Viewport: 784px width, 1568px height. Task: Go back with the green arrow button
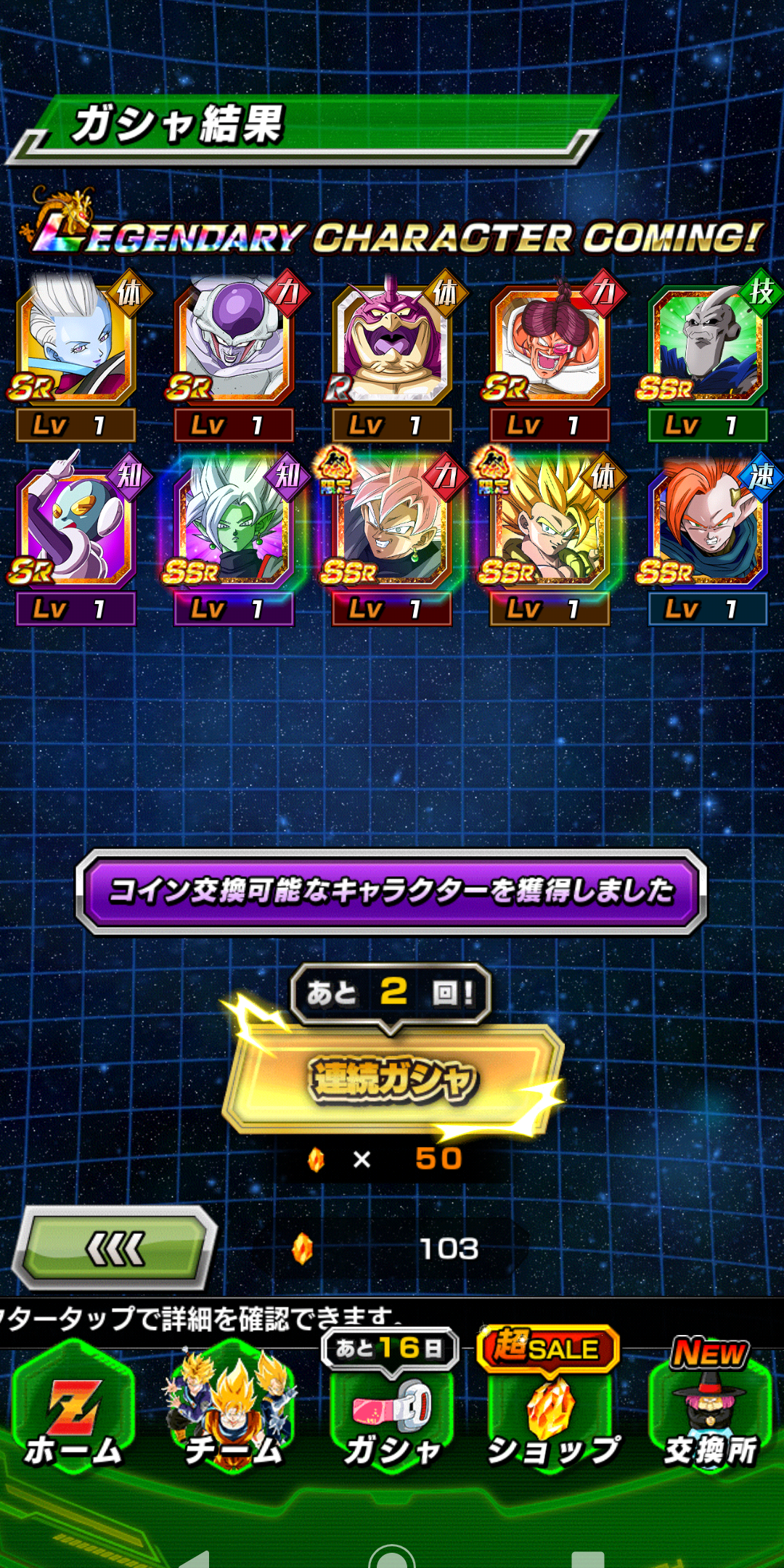click(116, 1248)
